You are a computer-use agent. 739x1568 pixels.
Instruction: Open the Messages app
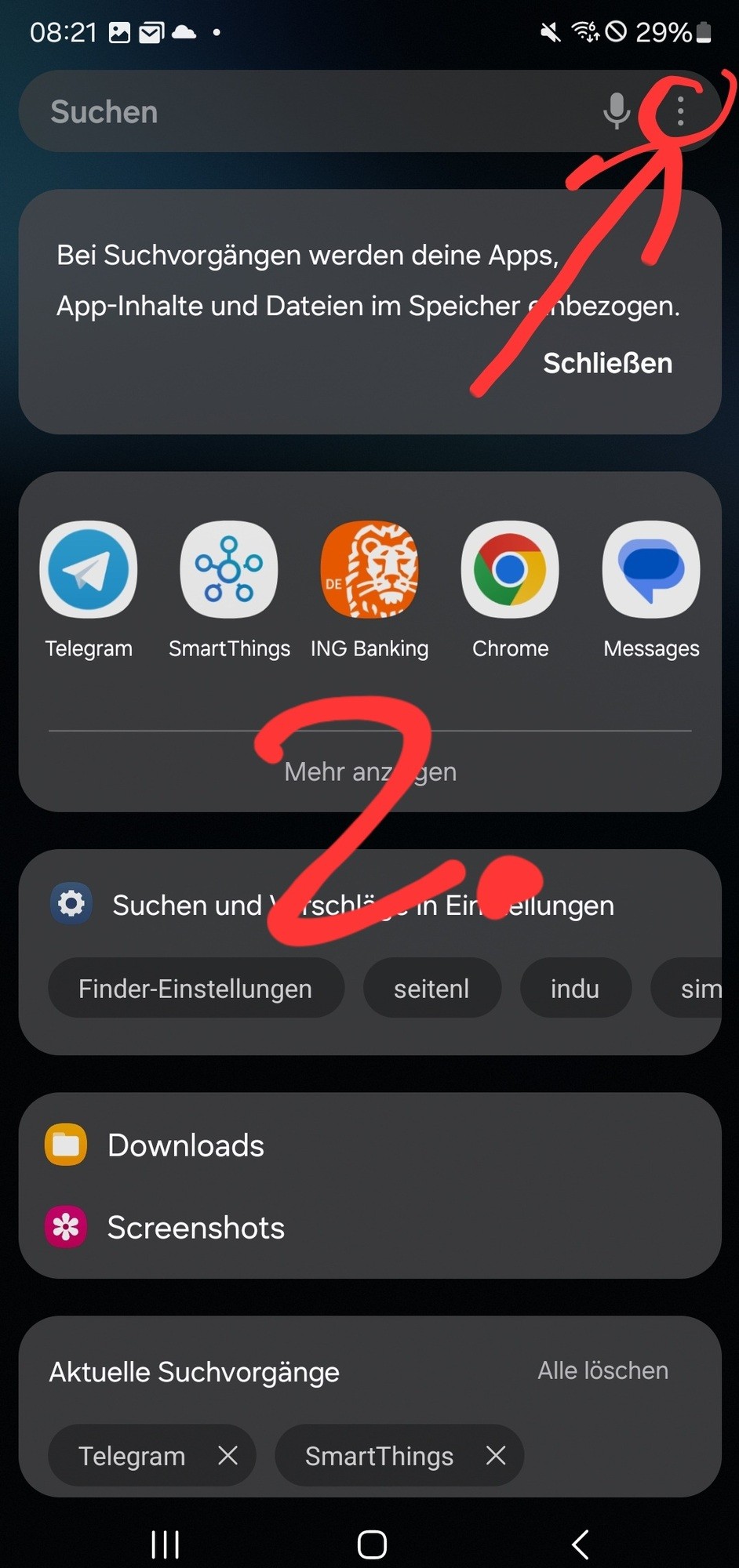coord(650,570)
